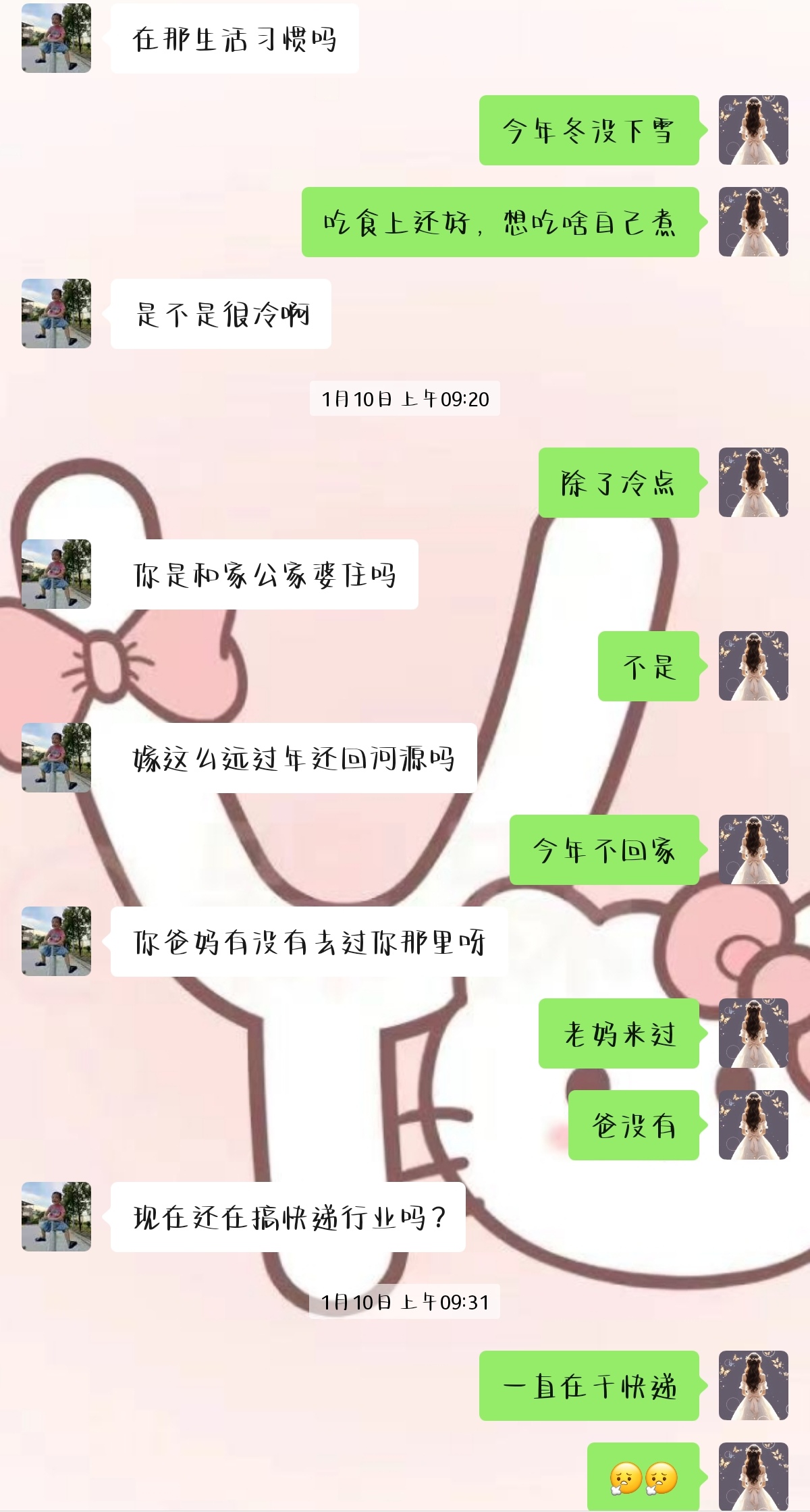This screenshot has height=1512, width=810.
Task: Tap the avatar beside "一直在干快递"
Action: tap(753, 1386)
